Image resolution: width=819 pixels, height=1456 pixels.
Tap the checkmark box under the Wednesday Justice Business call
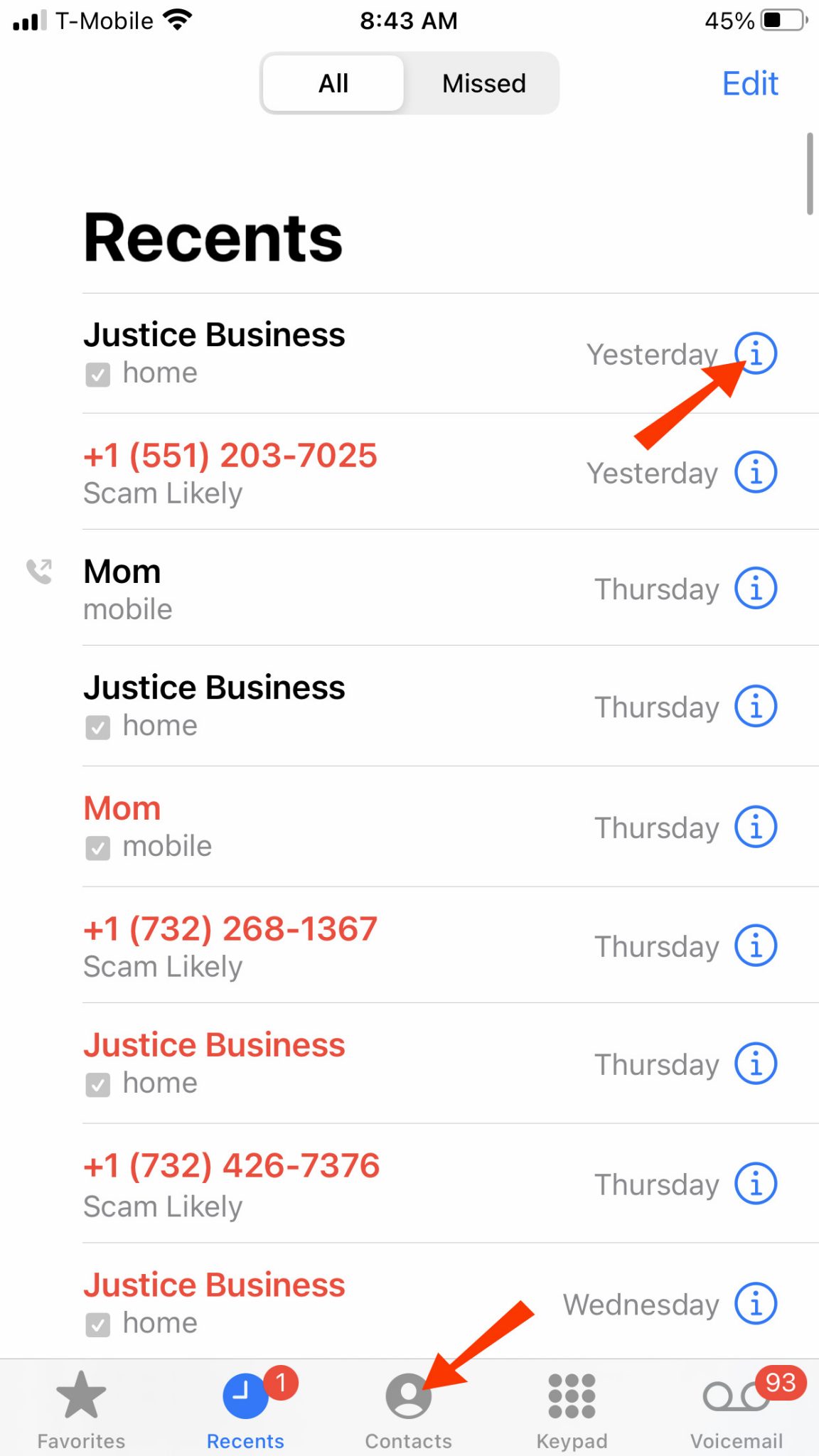tap(97, 1323)
